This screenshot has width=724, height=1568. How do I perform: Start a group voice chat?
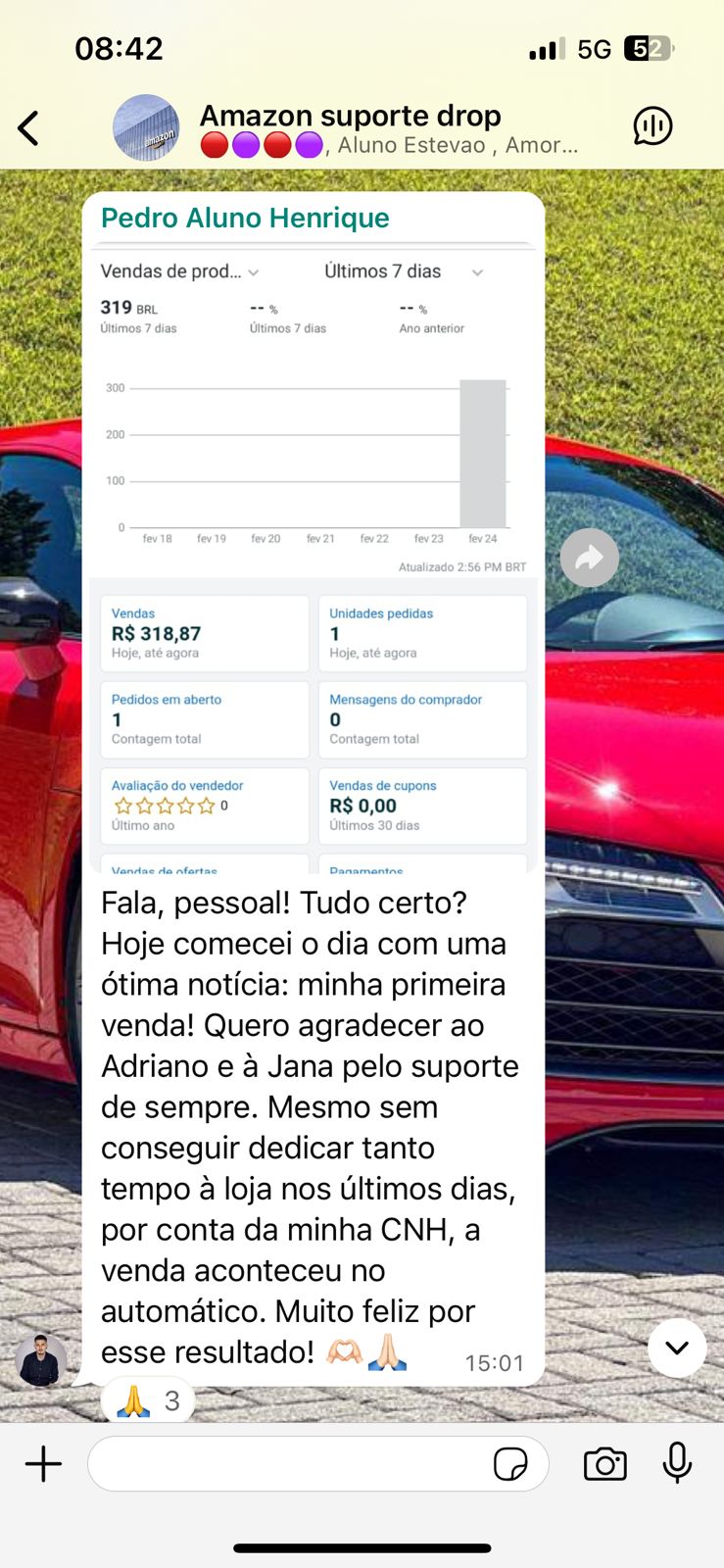tap(652, 126)
